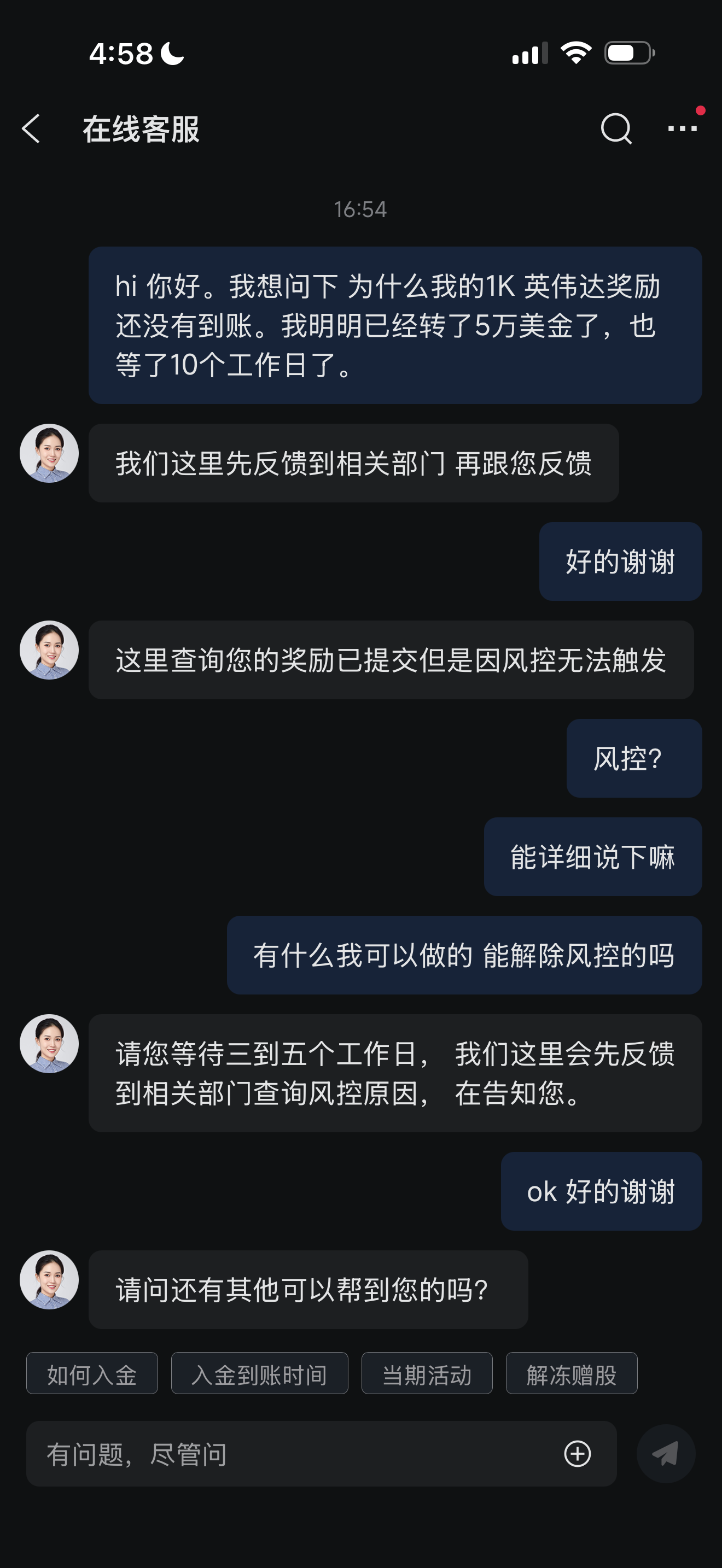Open the plus attachment icon

tap(577, 1454)
